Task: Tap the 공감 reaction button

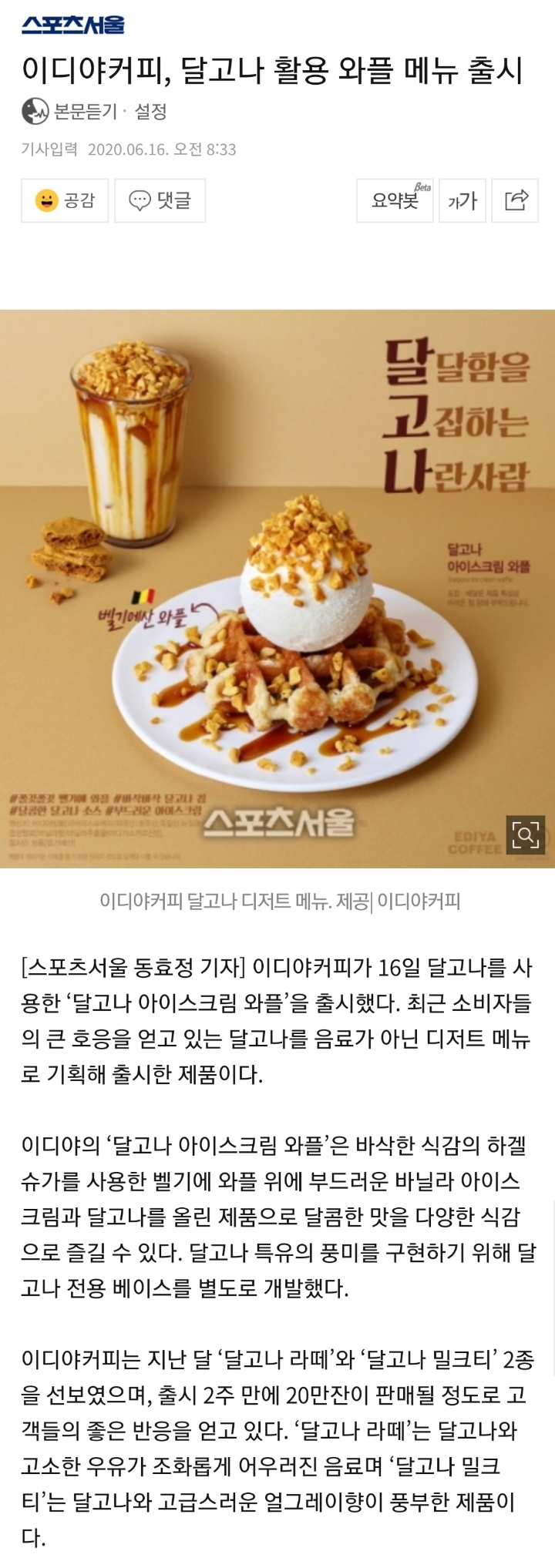Action: click(x=65, y=200)
